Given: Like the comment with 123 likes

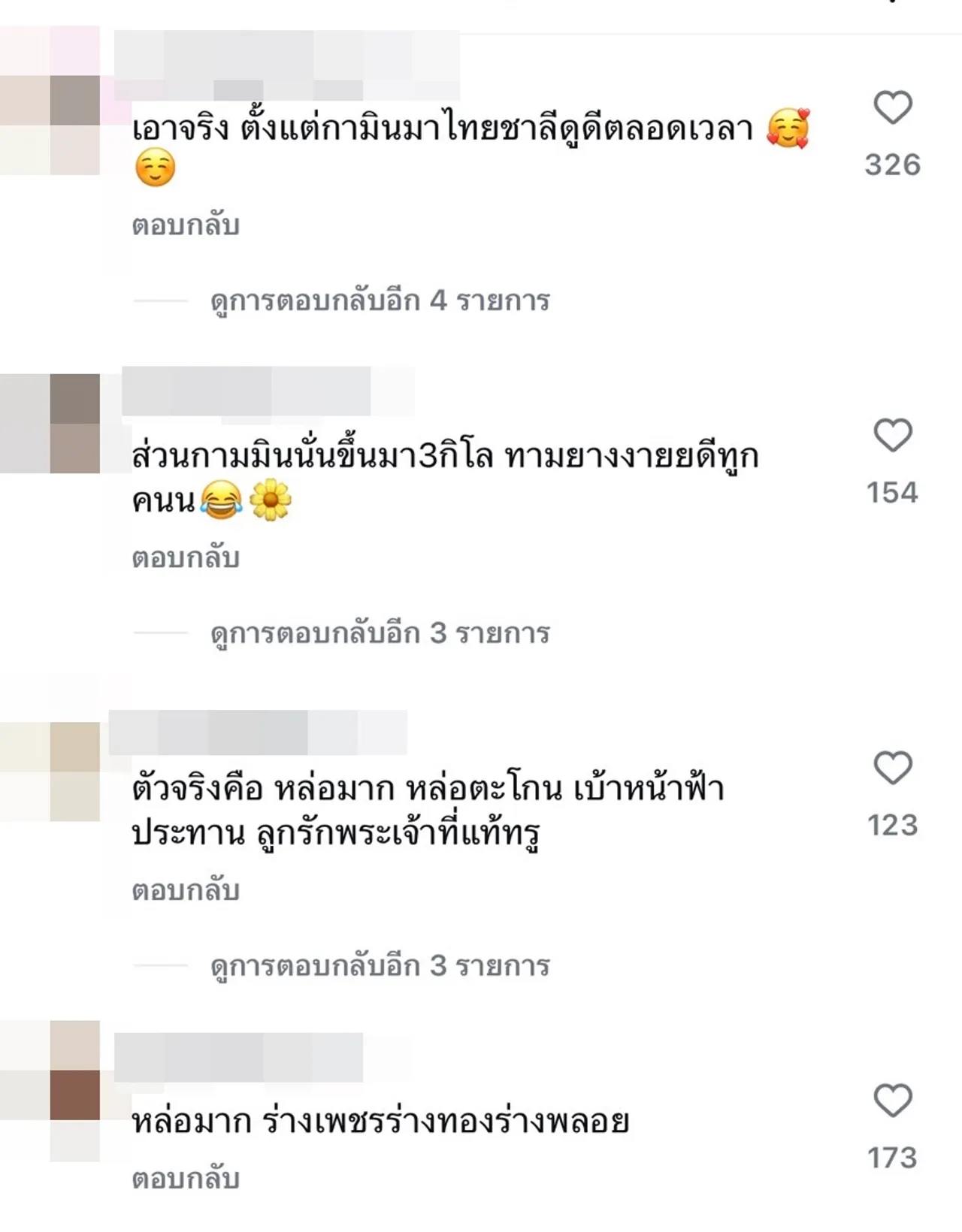Looking at the screenshot, I should 892,768.
